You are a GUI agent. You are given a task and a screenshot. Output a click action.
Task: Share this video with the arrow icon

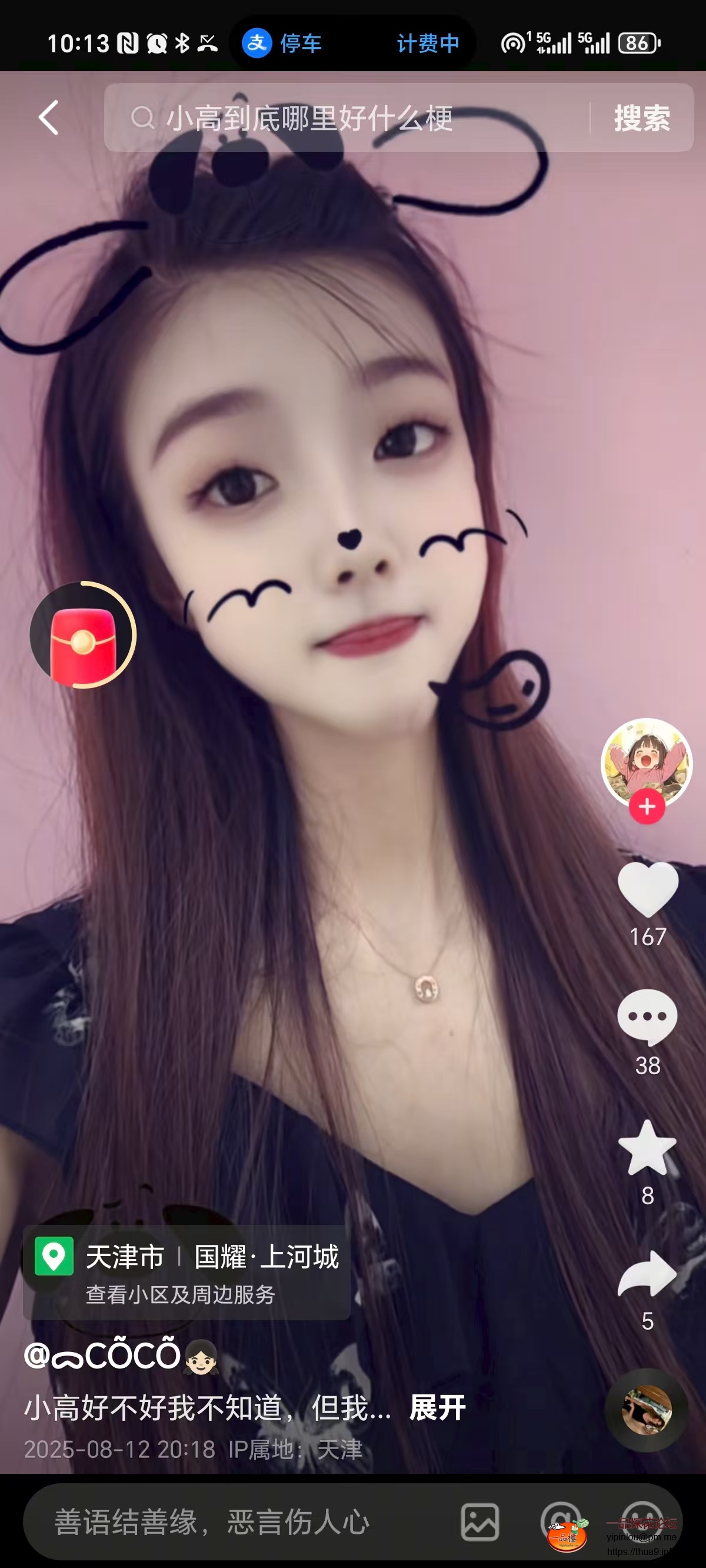648,1273
